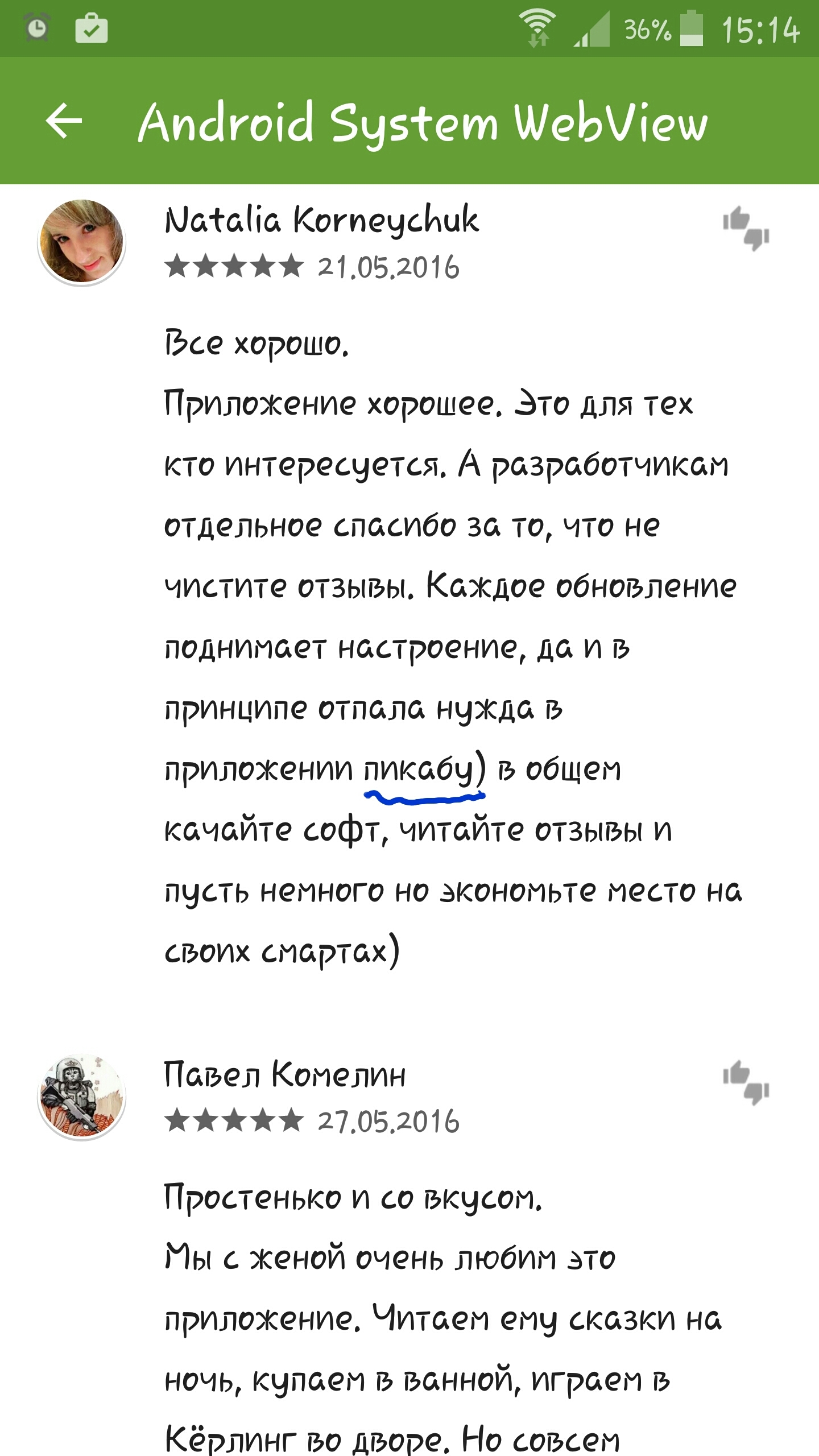The image size is (819, 1456).
Task: Open Natalia Korneychuk's profile picture
Action: pyautogui.click(x=81, y=242)
